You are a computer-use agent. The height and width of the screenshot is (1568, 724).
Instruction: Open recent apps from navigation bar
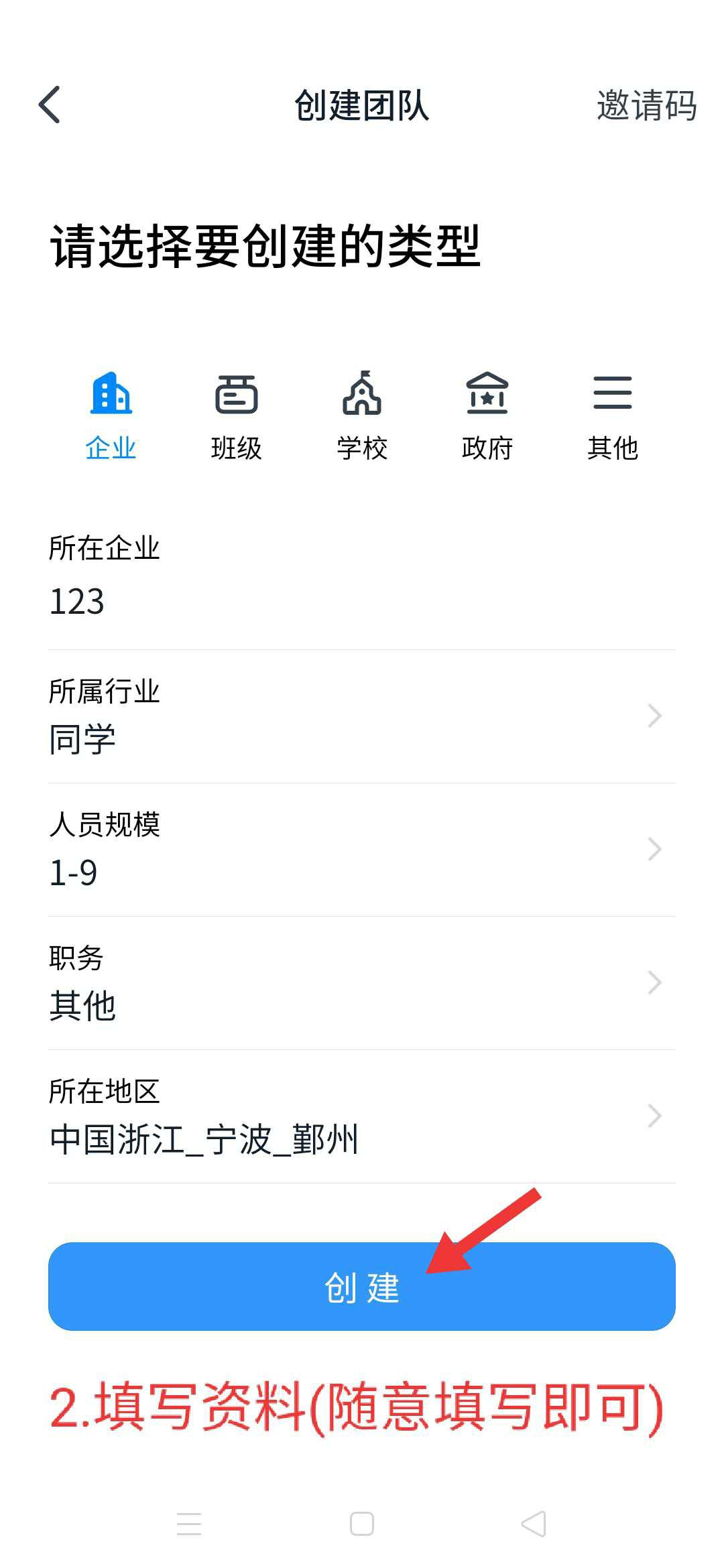[x=189, y=1524]
